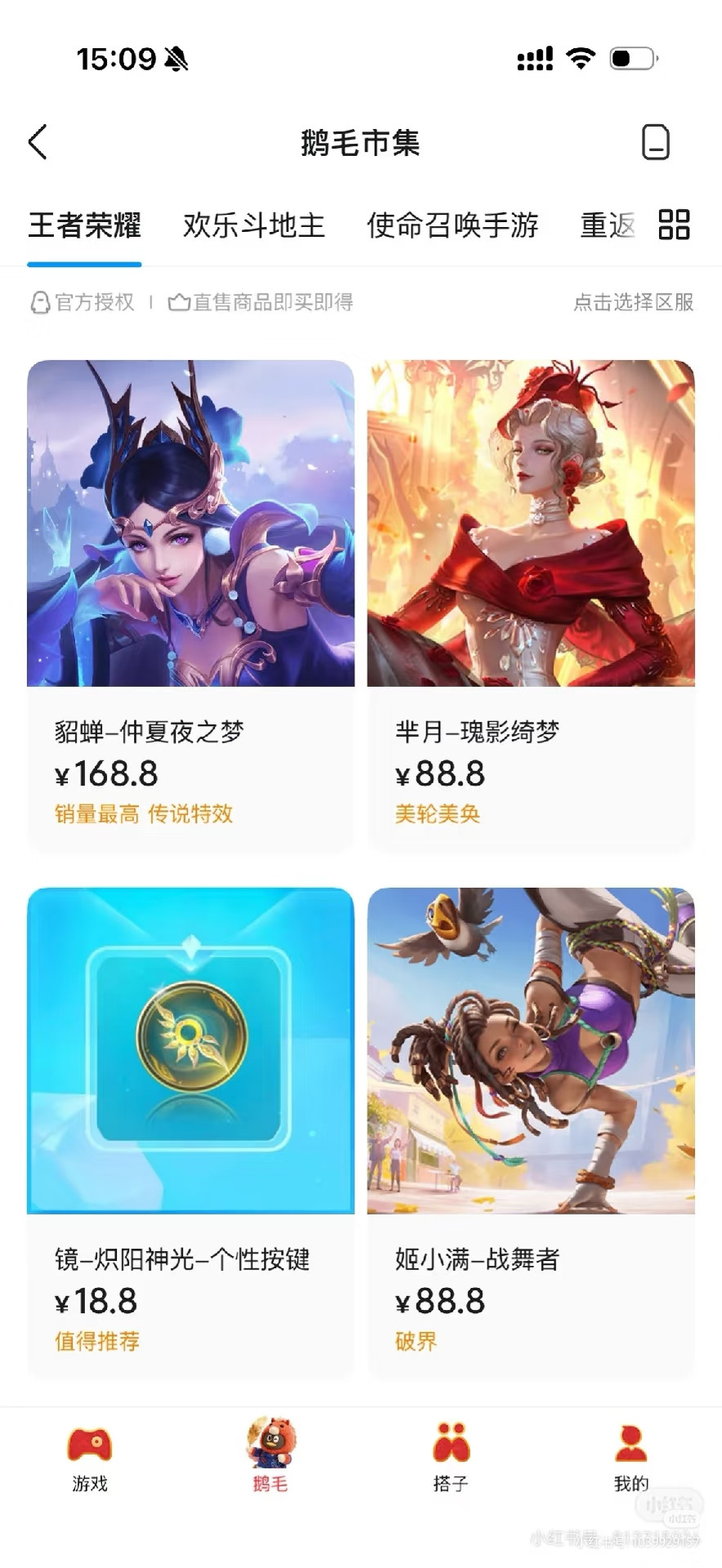Open the all-games grid icon

pyautogui.click(x=674, y=225)
